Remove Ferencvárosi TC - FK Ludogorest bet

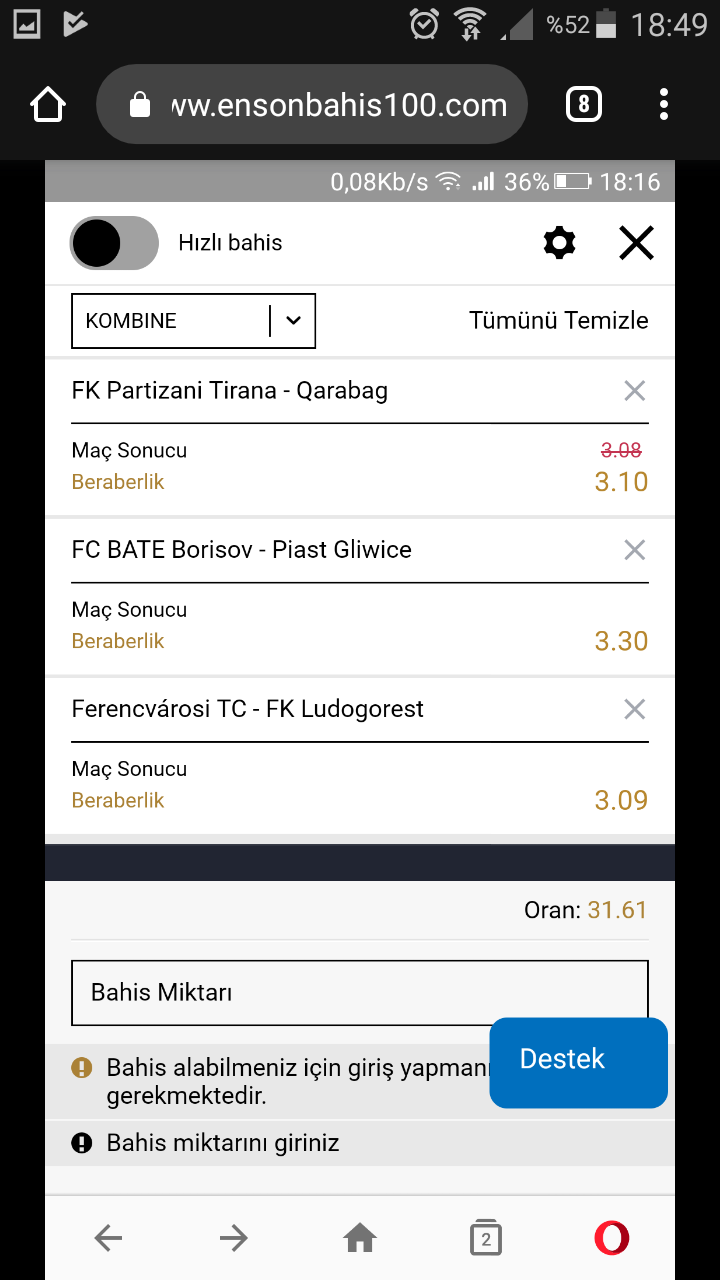coord(634,709)
